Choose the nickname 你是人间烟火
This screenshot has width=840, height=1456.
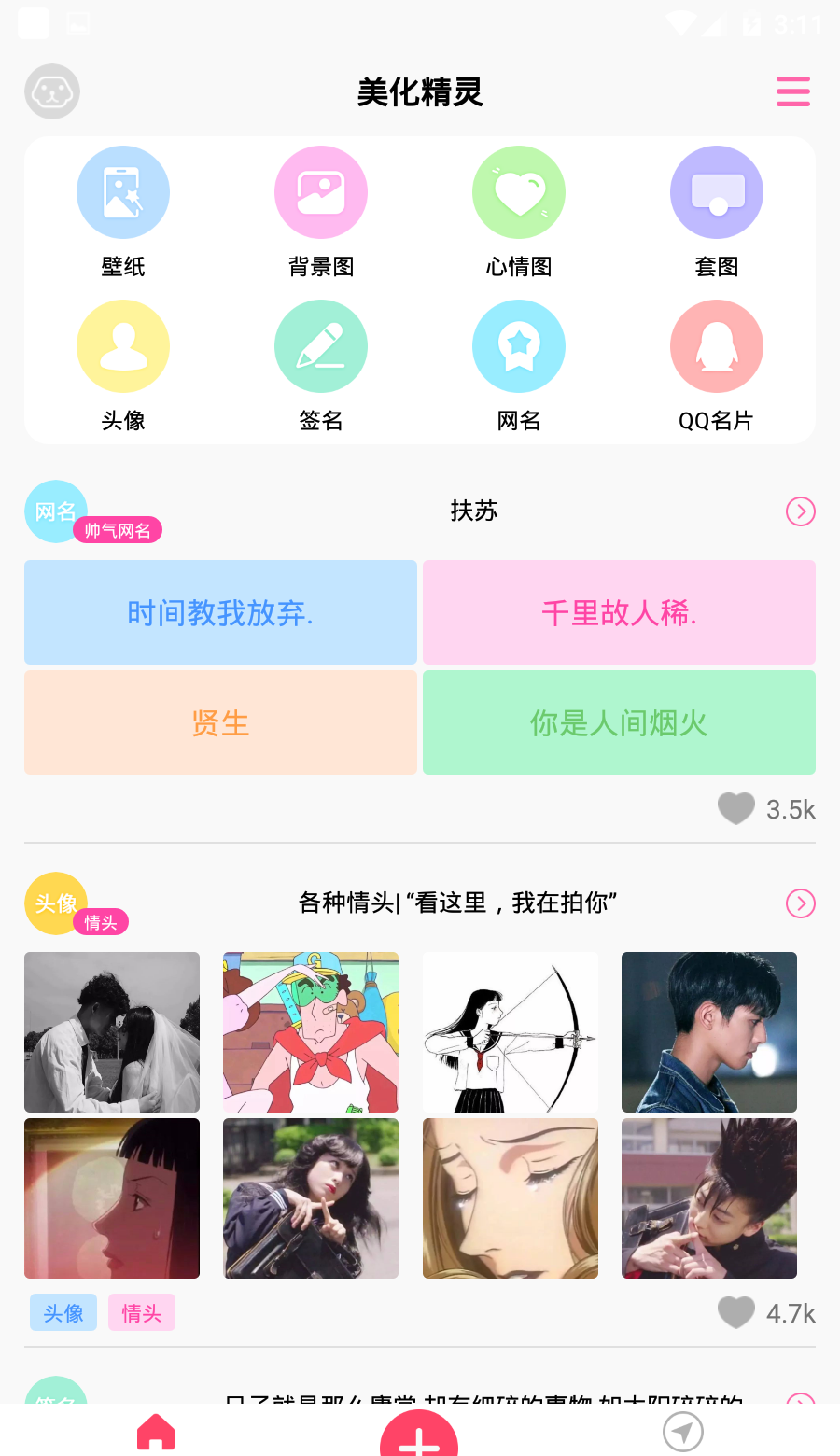(x=619, y=722)
